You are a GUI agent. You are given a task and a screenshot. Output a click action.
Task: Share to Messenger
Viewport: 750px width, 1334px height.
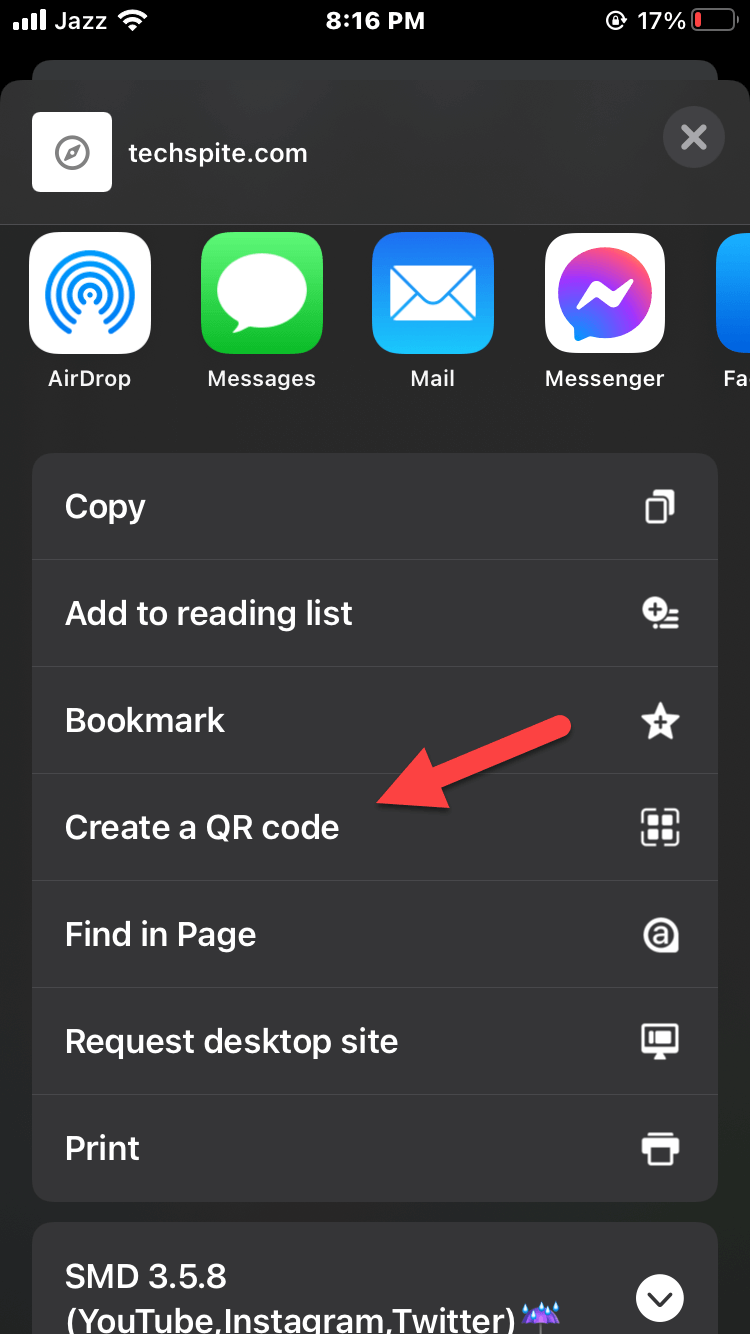click(x=604, y=294)
